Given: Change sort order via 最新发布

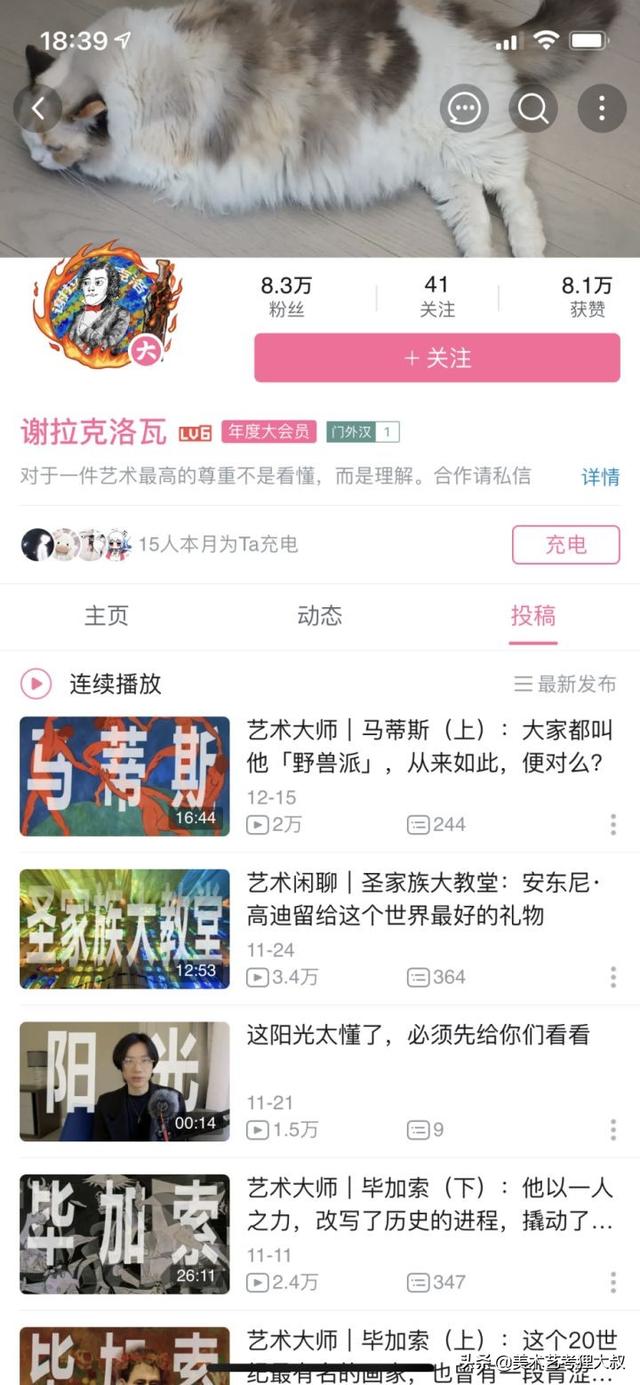Looking at the screenshot, I should tap(565, 684).
